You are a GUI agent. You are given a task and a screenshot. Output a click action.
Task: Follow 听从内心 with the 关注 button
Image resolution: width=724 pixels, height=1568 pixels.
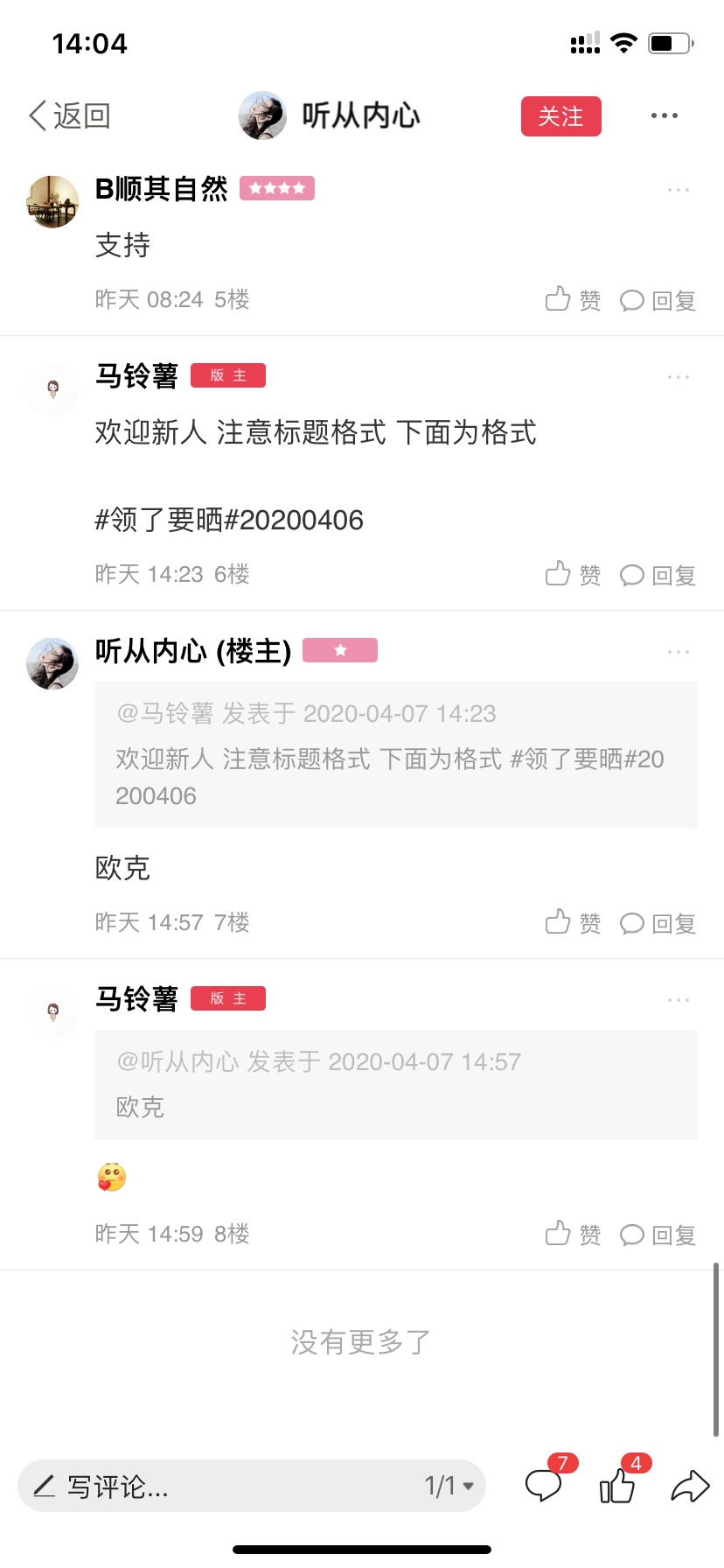(x=560, y=116)
